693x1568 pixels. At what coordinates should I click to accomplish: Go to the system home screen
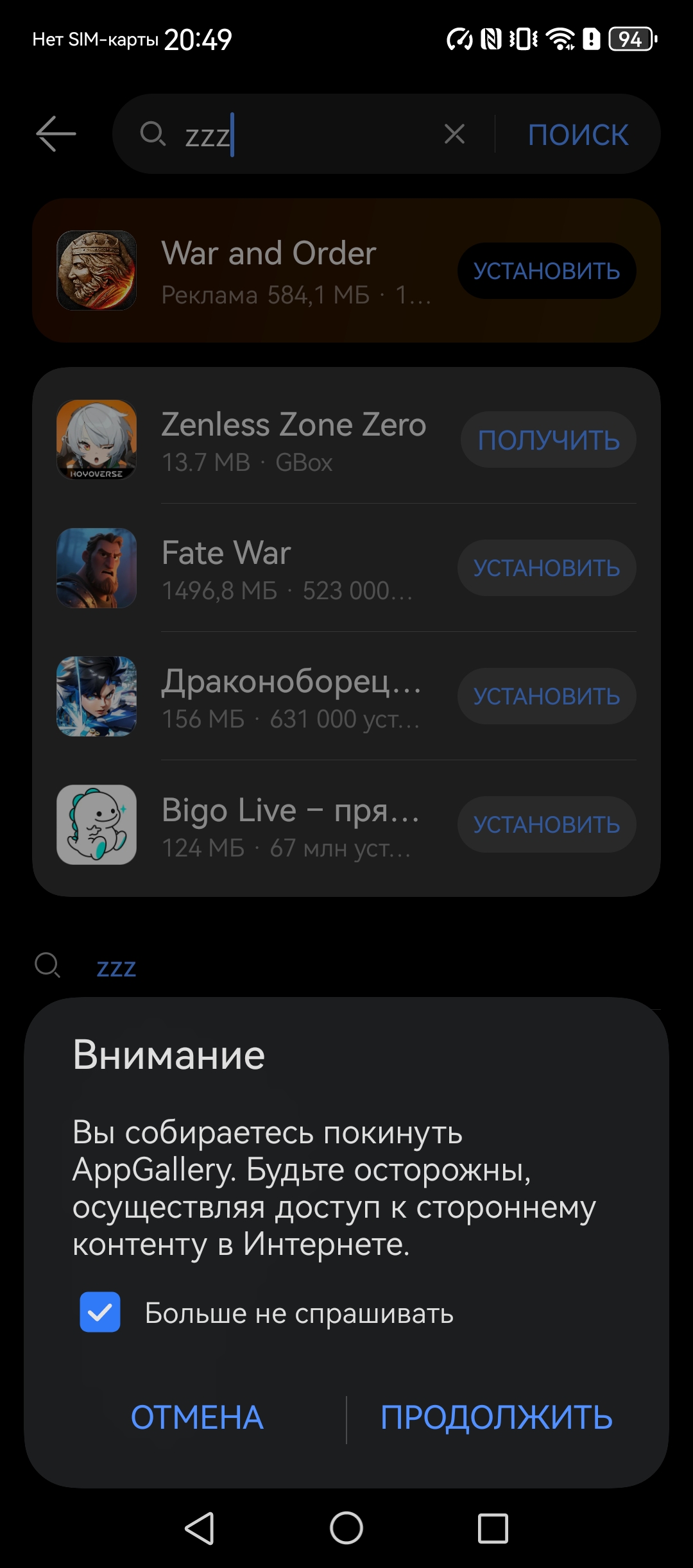346,1528
